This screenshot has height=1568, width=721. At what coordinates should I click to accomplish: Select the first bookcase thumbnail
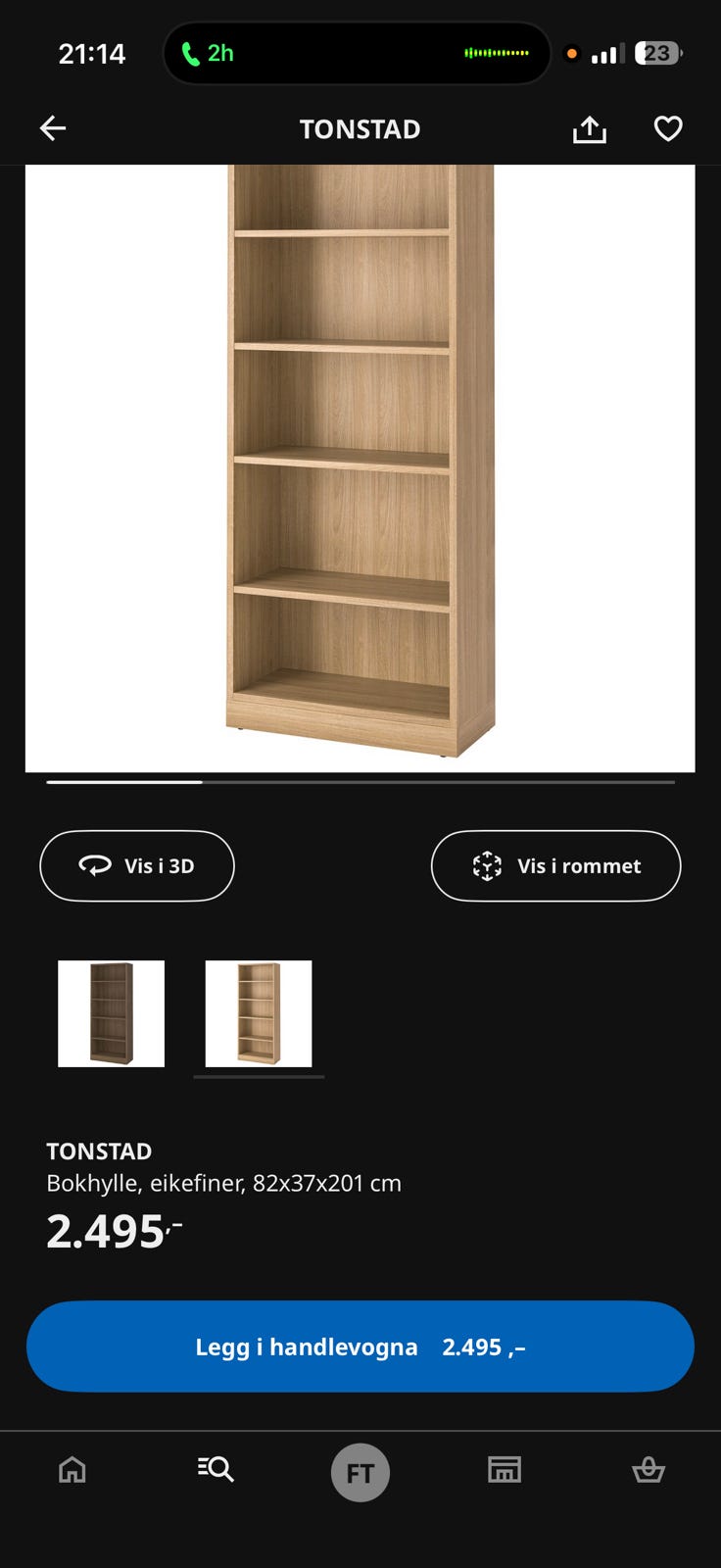pyautogui.click(x=110, y=1013)
